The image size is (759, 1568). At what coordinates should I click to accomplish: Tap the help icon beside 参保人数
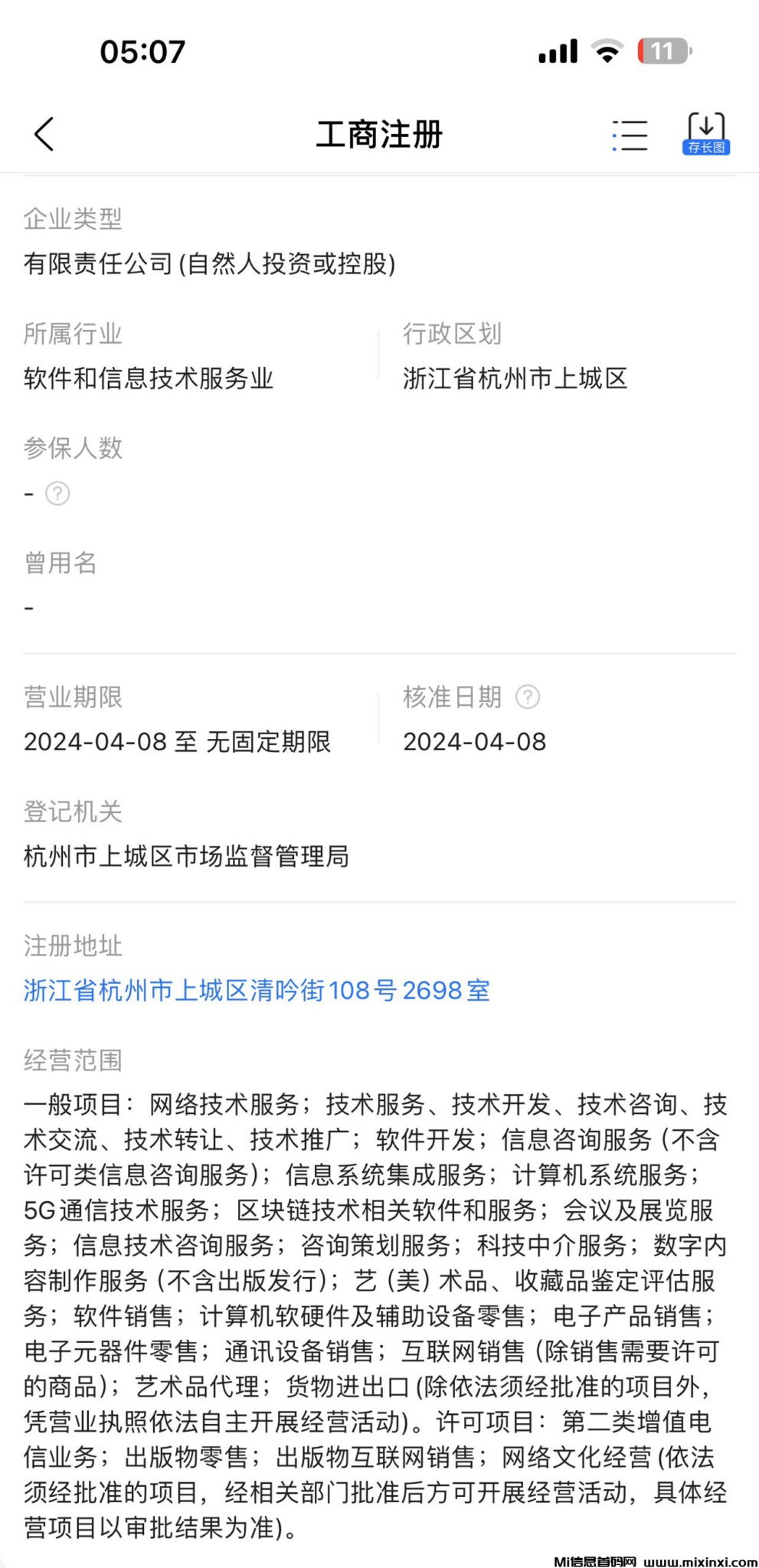(x=57, y=493)
